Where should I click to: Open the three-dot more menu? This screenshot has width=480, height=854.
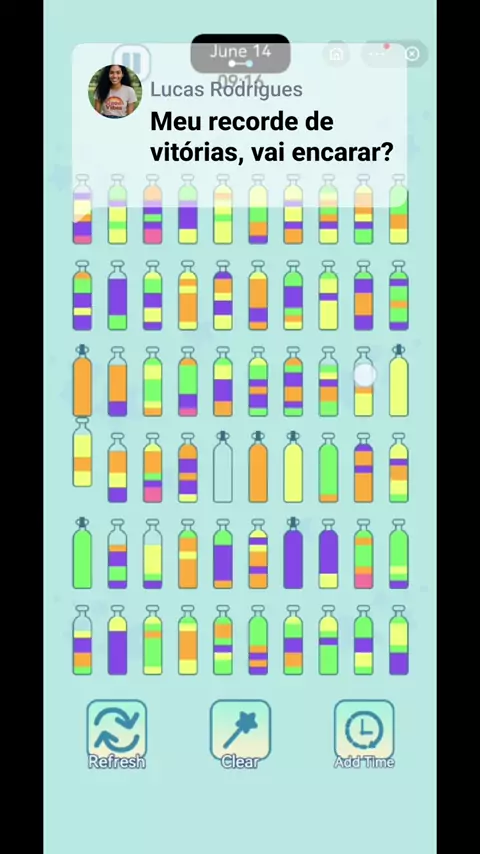(x=377, y=53)
